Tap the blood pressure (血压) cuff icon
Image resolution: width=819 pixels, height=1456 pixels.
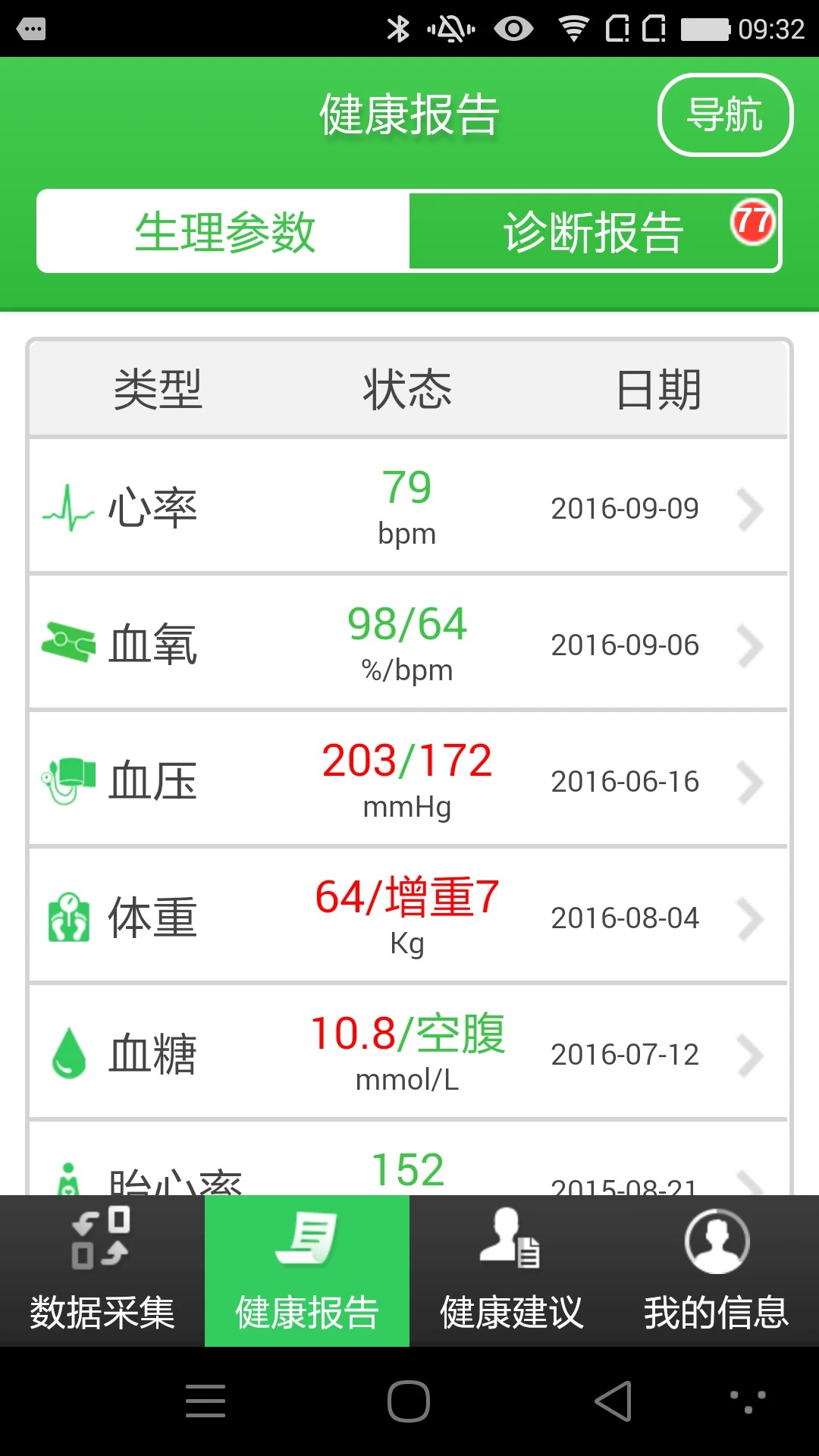tap(68, 777)
